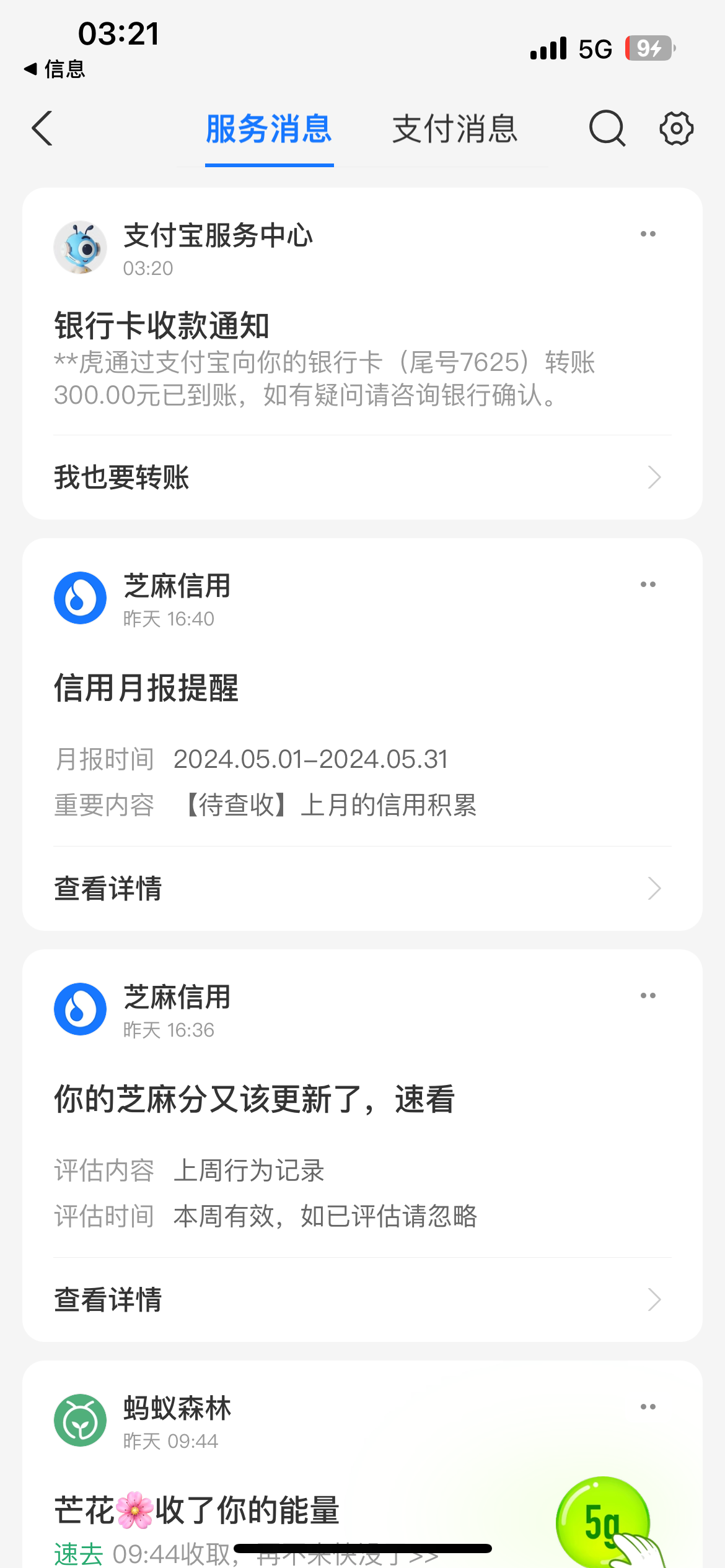Image resolution: width=725 pixels, height=1568 pixels.
Task: Open more options for 芝麻分更新 card
Action: [x=648, y=996]
